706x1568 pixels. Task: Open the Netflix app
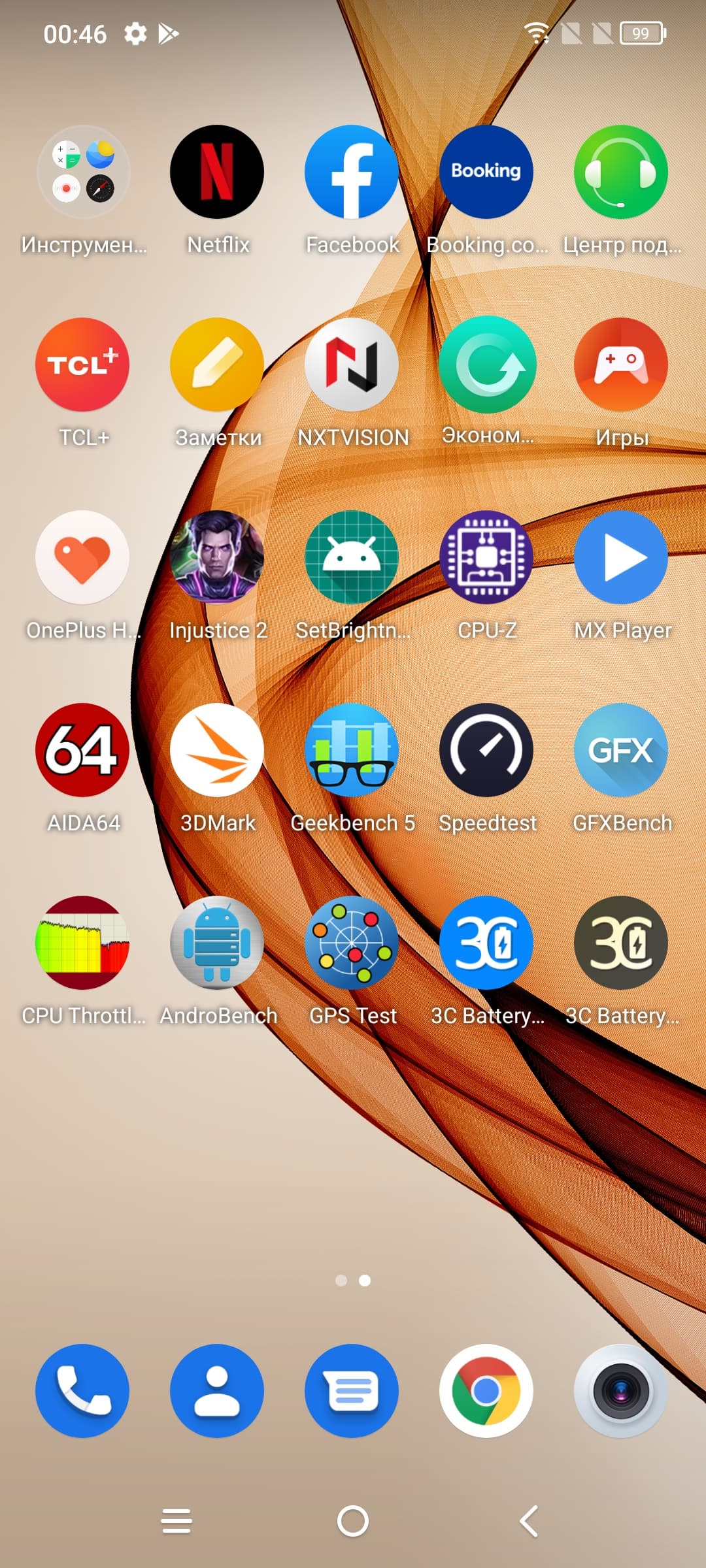point(217,172)
